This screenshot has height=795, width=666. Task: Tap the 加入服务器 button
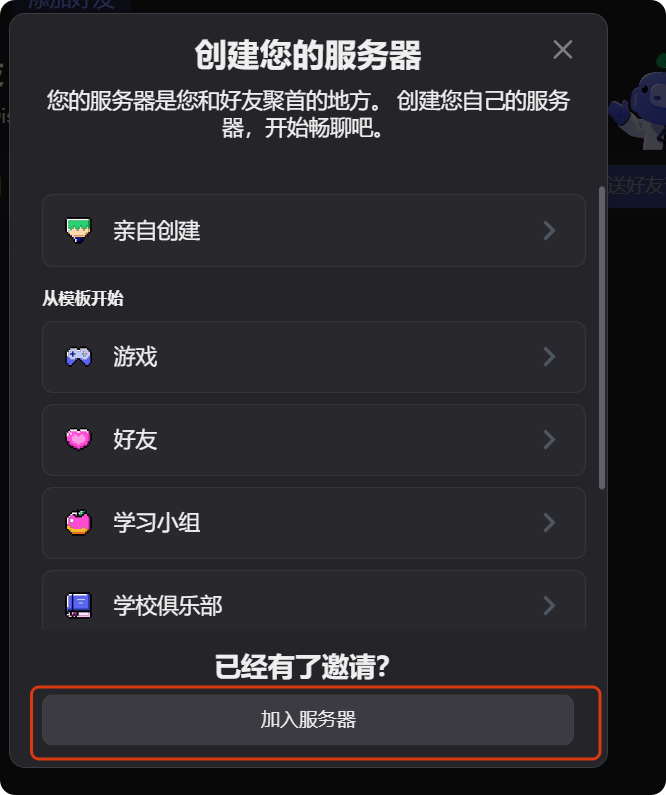(308, 720)
